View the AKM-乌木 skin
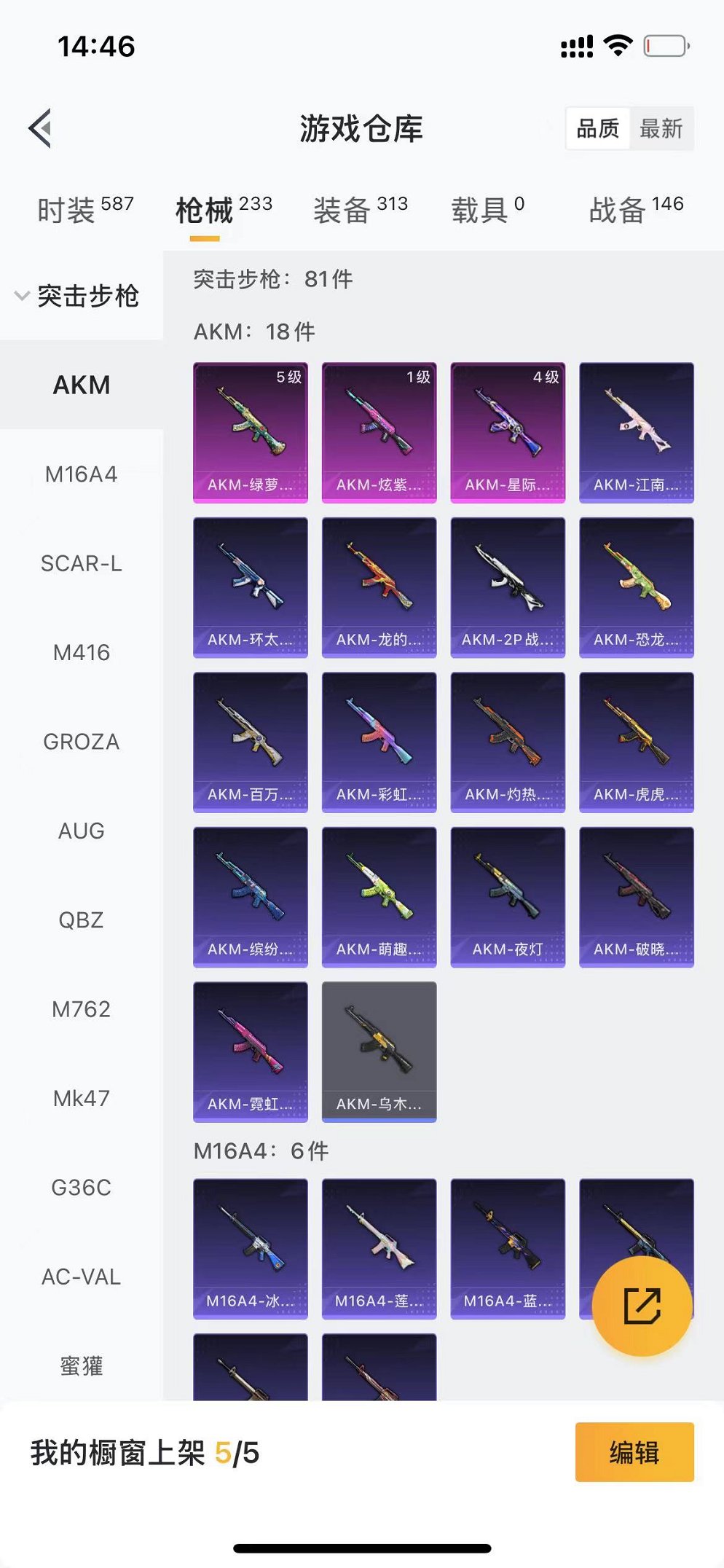This screenshot has width=724, height=1568. click(379, 1051)
